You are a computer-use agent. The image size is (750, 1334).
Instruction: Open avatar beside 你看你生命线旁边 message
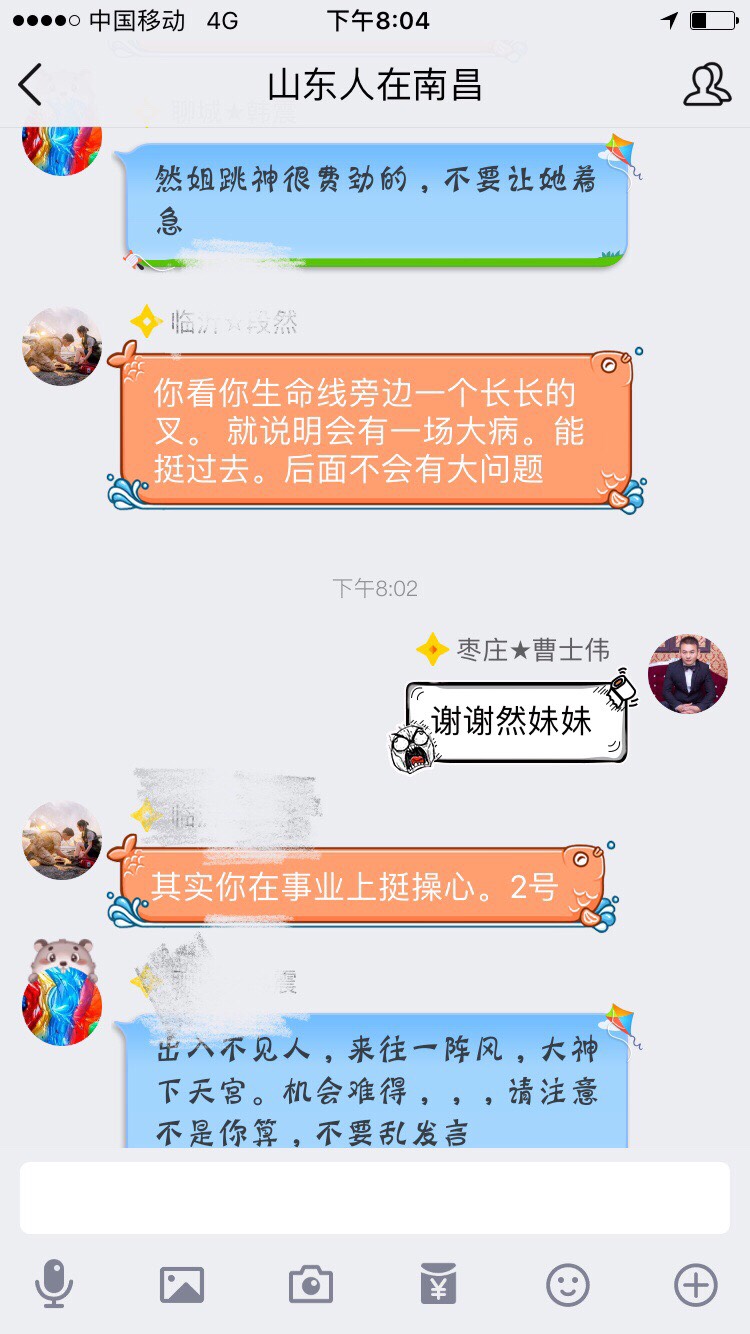pyautogui.click(x=62, y=346)
